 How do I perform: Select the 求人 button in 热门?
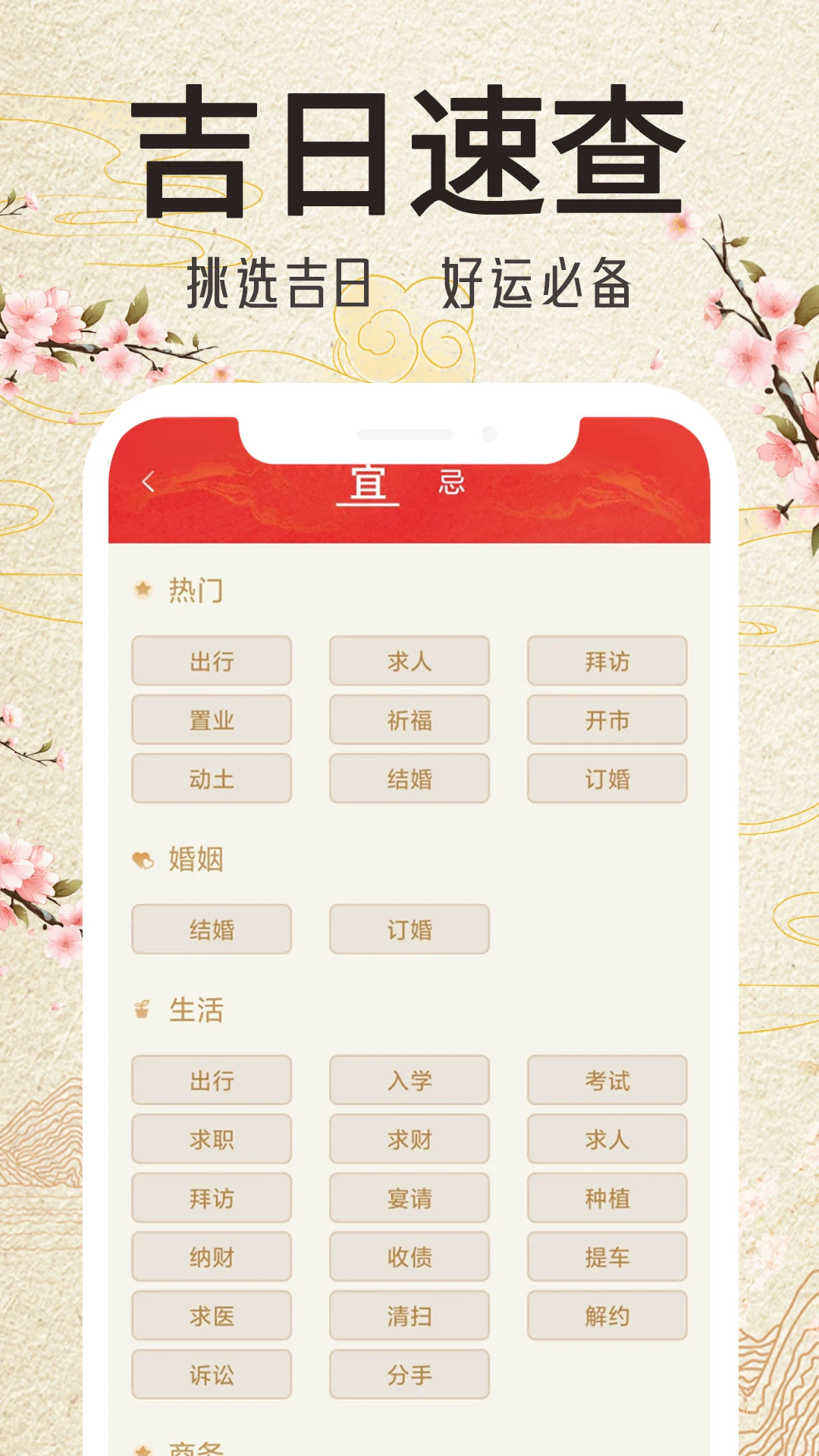click(x=409, y=661)
